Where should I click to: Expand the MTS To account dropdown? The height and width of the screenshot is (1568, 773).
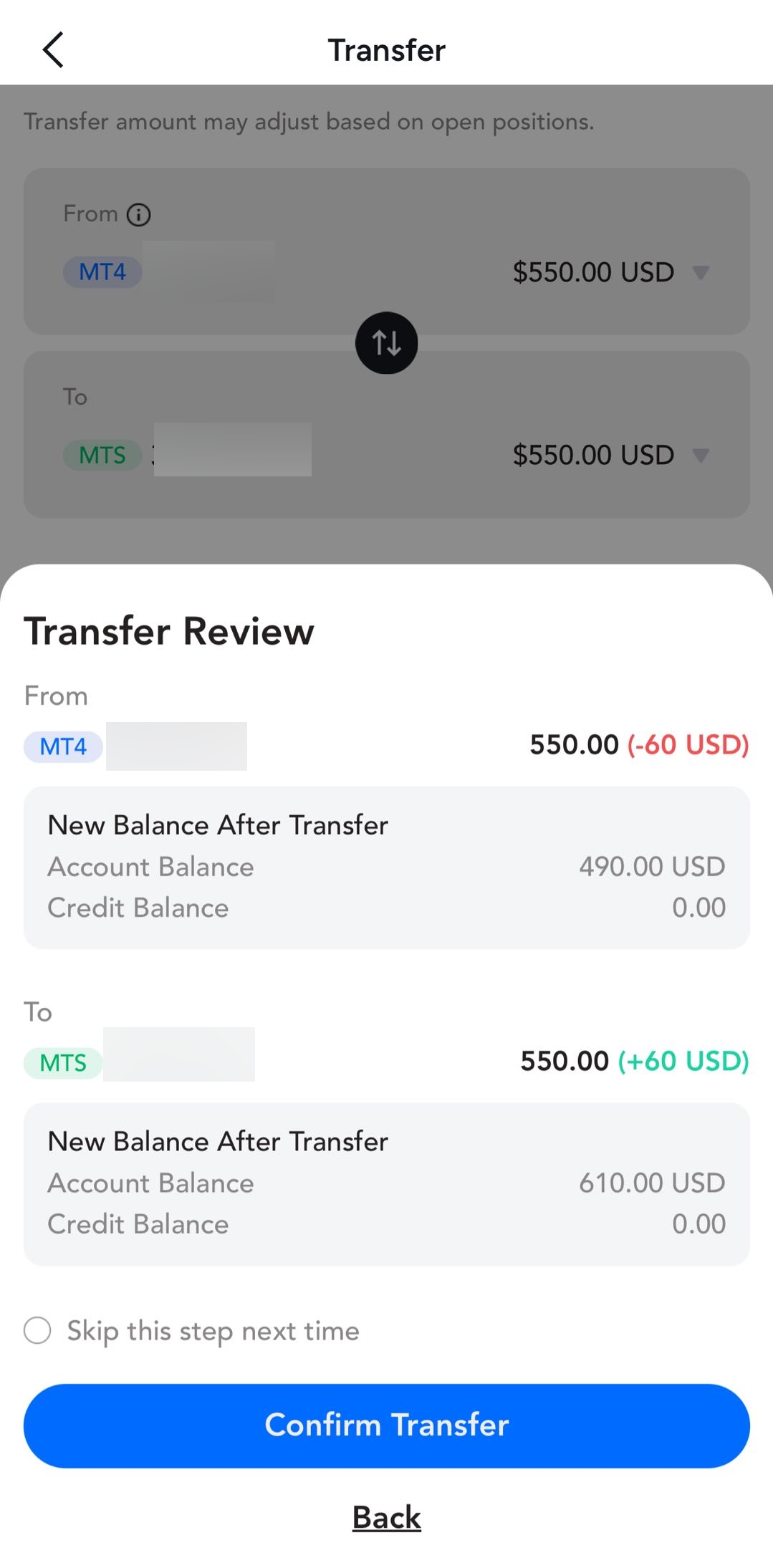tap(701, 455)
